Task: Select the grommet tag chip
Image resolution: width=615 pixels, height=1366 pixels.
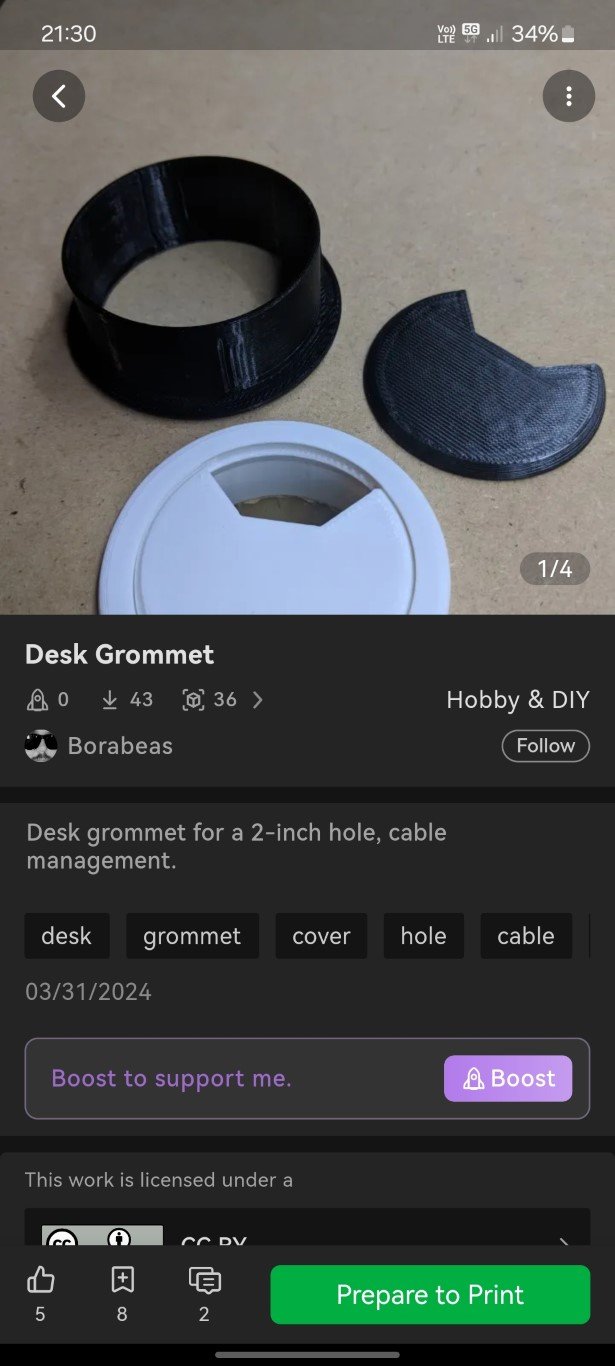Action: click(x=192, y=936)
